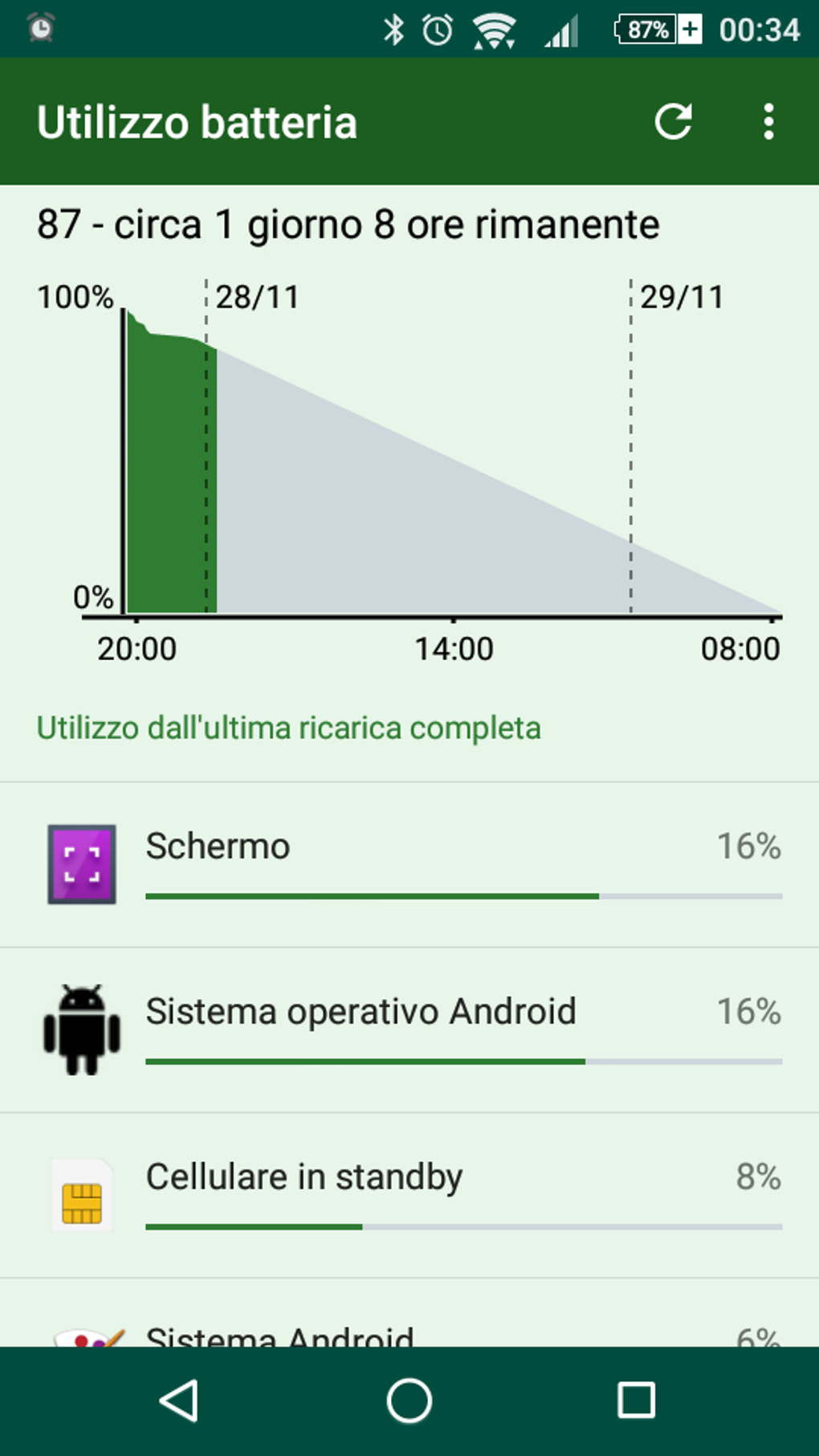Screen dimensions: 819x1456
Task: Tap the refresh icon in the action bar
Action: [674, 122]
